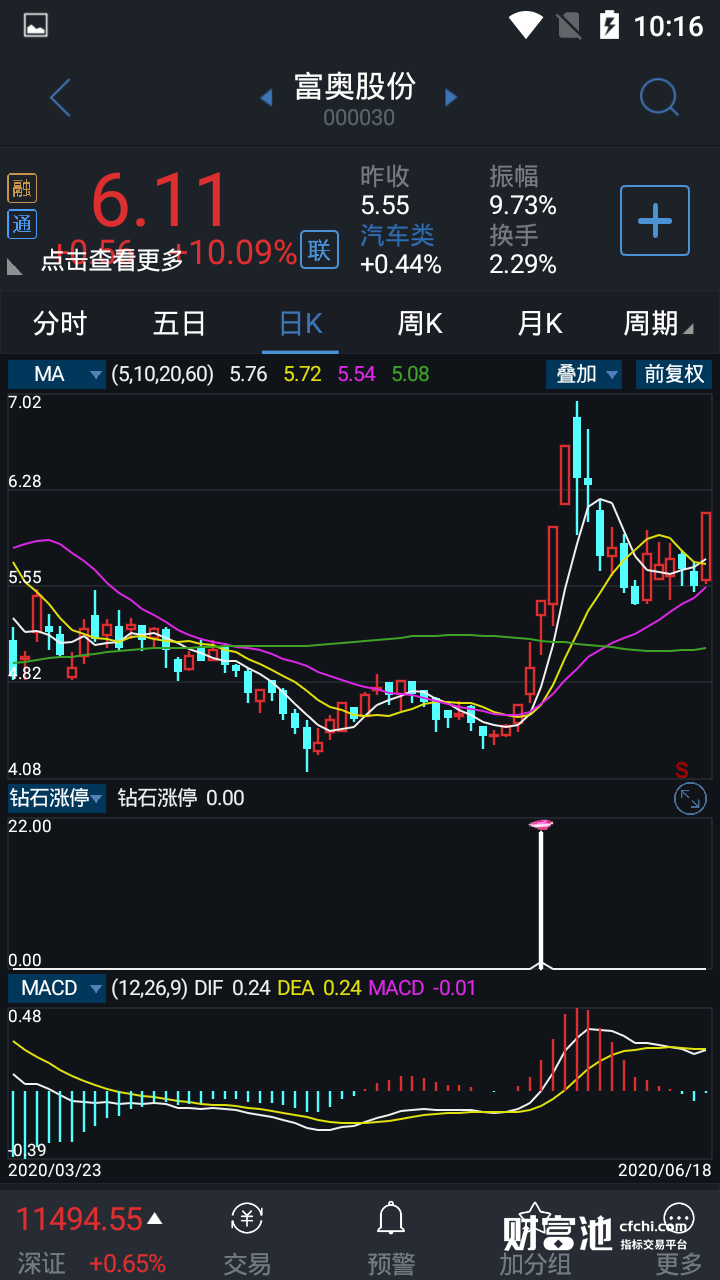The height and width of the screenshot is (1280, 720).
Task: Expand the chart to fullscreen
Action: [690, 798]
